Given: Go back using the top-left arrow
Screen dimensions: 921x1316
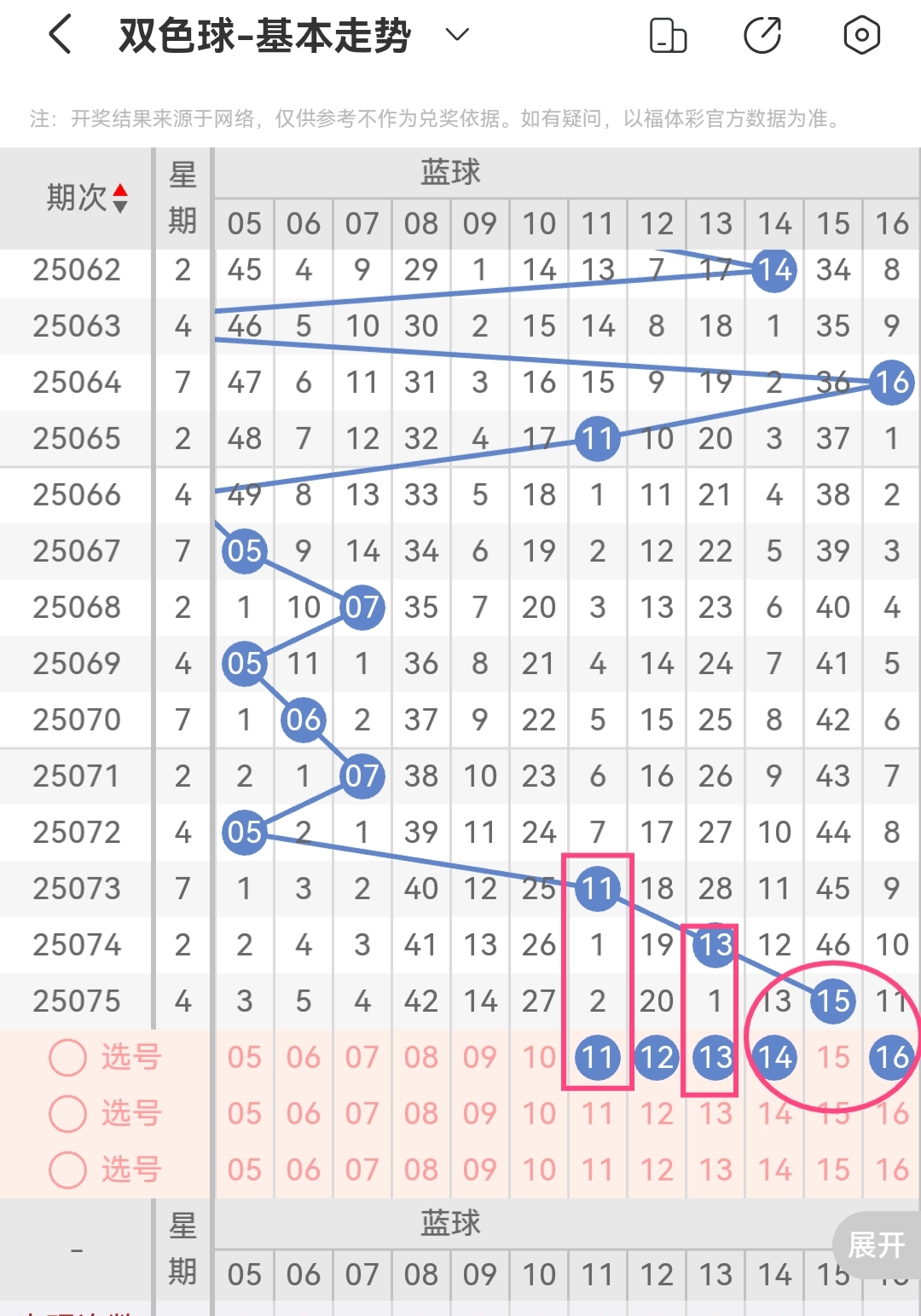Looking at the screenshot, I should pyautogui.click(x=60, y=36).
